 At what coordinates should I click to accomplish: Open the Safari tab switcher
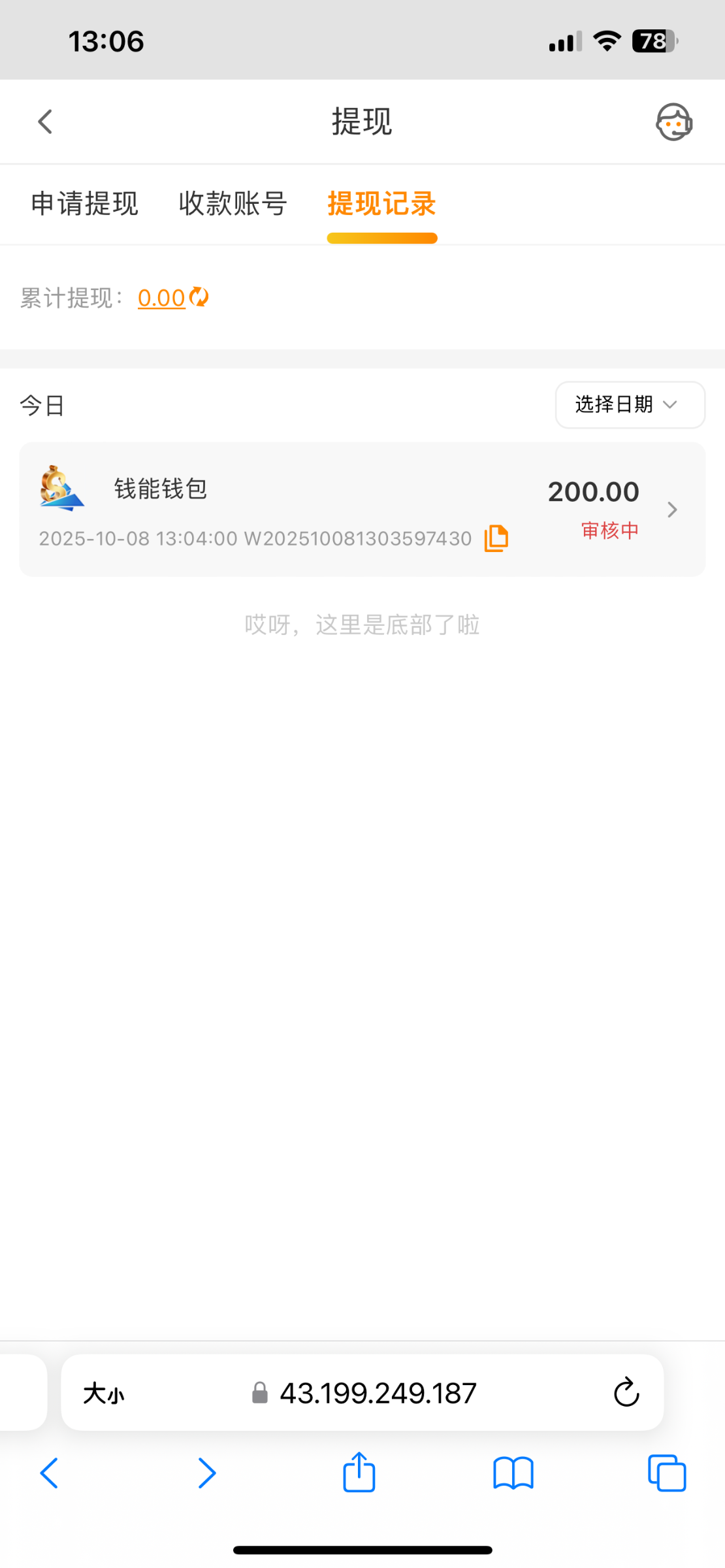point(666,1473)
